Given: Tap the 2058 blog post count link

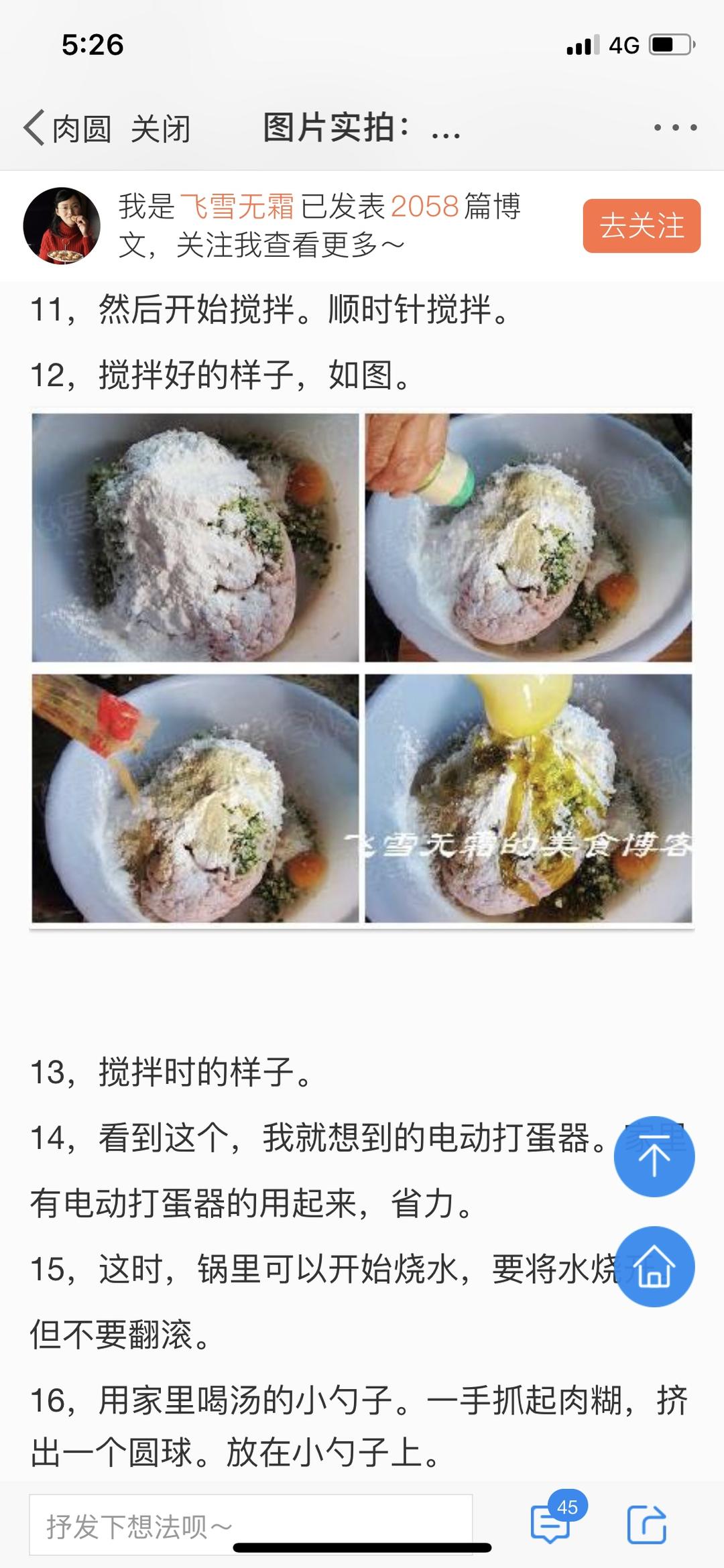Looking at the screenshot, I should pos(426,208).
